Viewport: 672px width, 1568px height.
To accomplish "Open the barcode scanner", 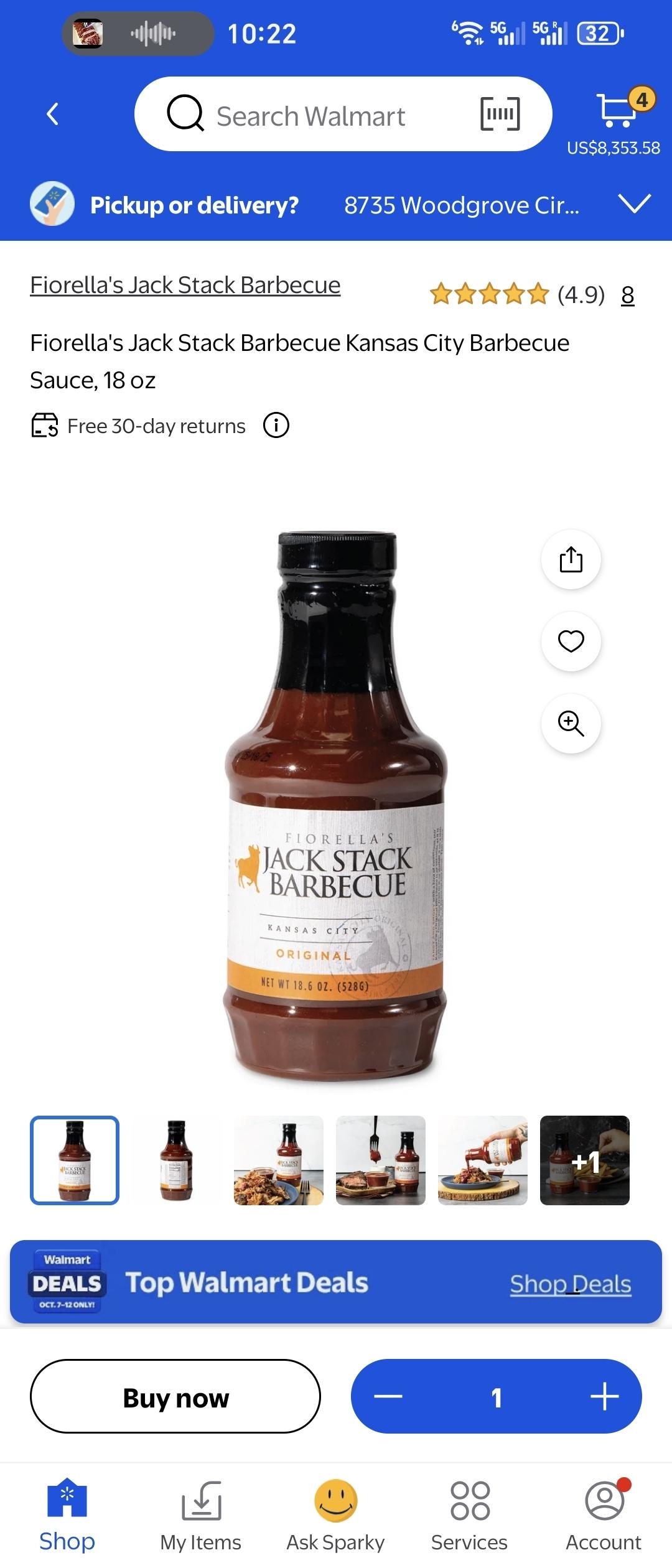I will pos(500,114).
